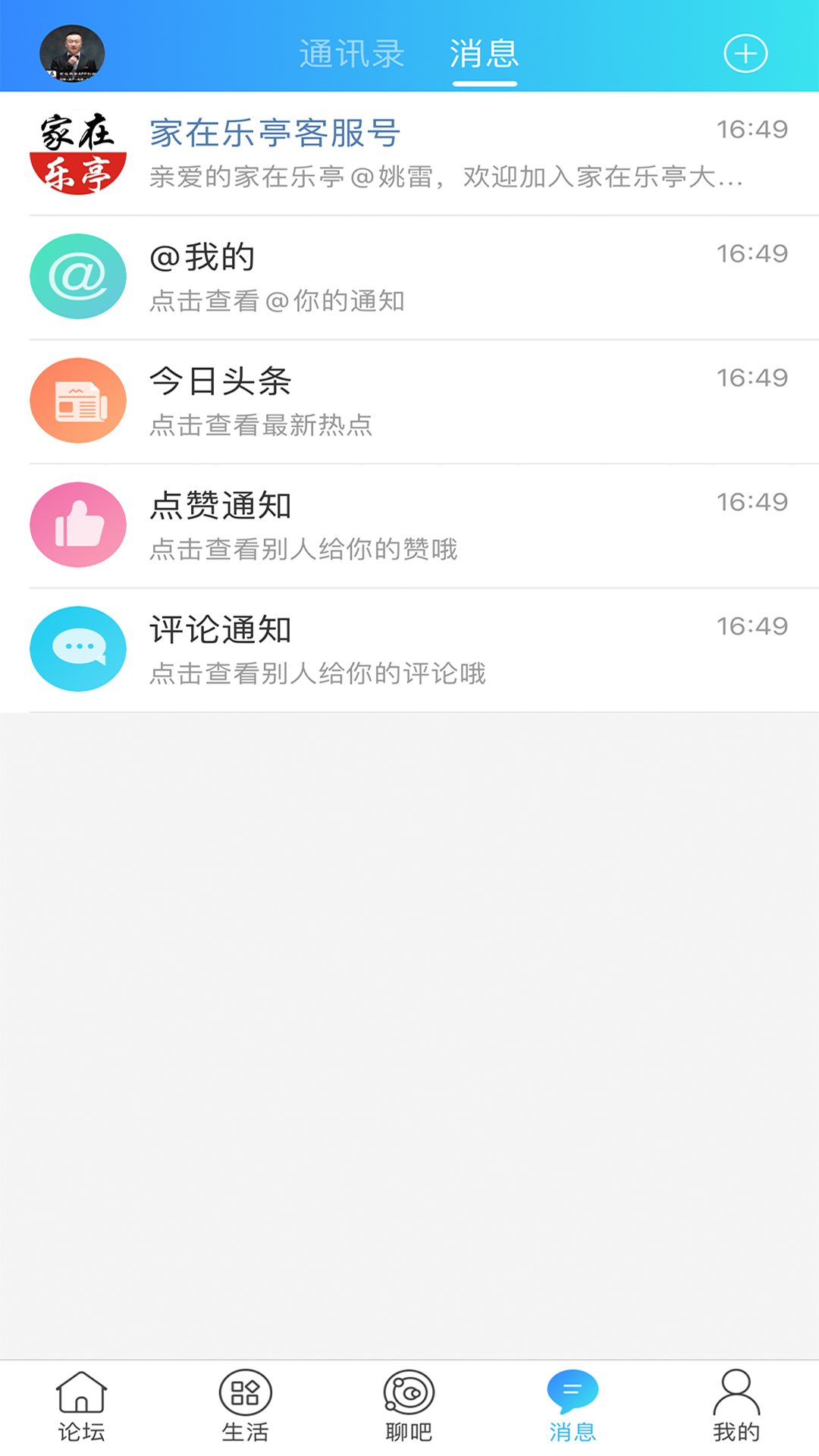Switch to the 生活 bottom tab
The image size is (819, 1456).
pos(245,1407)
